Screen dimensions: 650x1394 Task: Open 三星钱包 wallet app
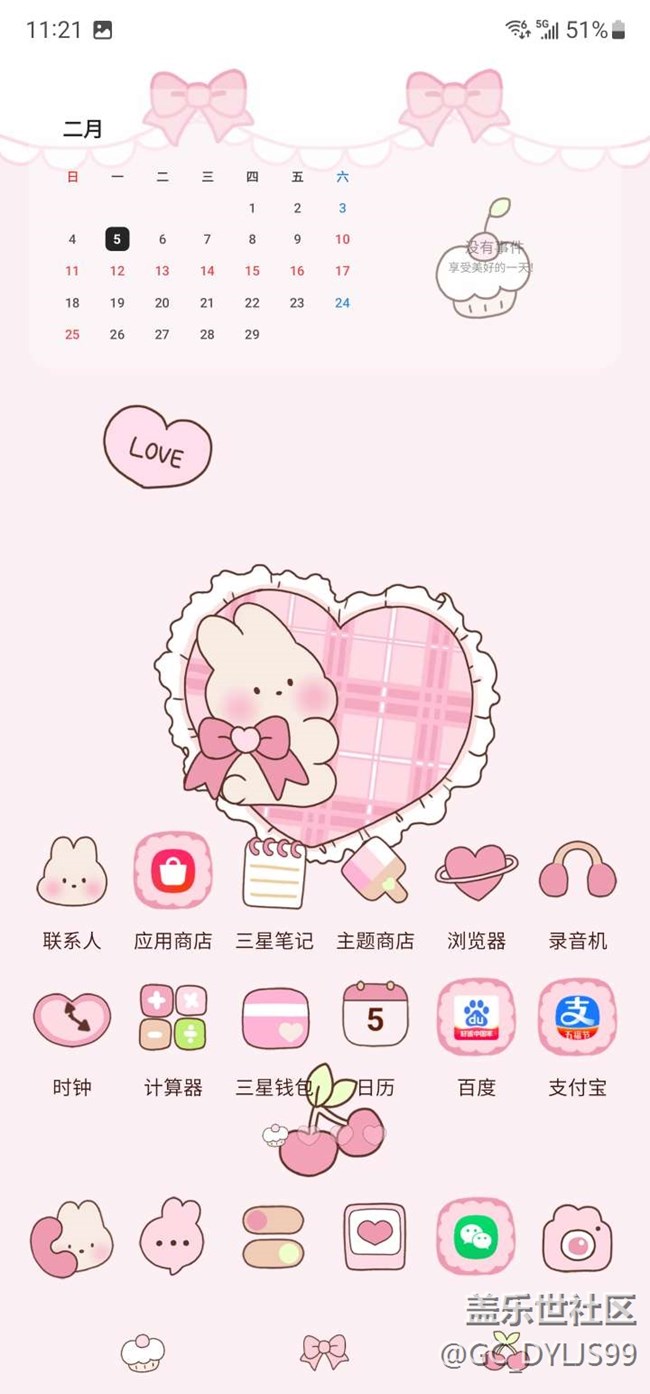[x=274, y=1019]
